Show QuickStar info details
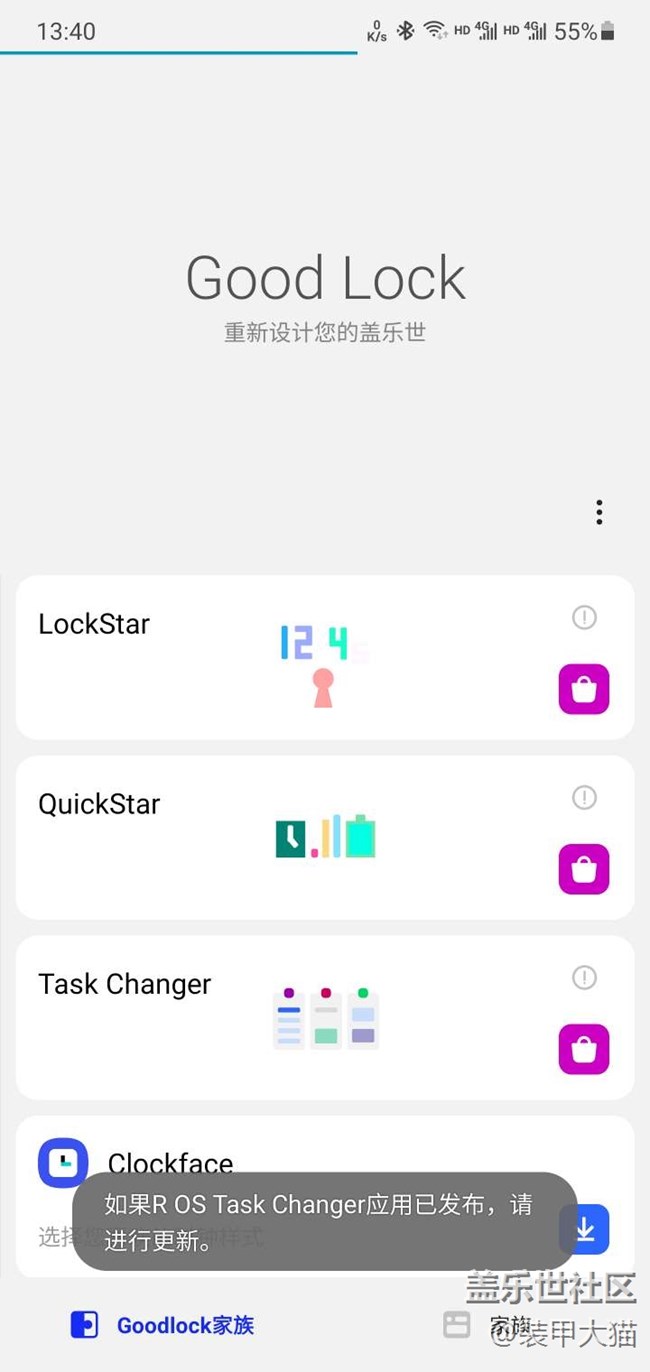The height and width of the screenshot is (1372, 650). pos(584,798)
